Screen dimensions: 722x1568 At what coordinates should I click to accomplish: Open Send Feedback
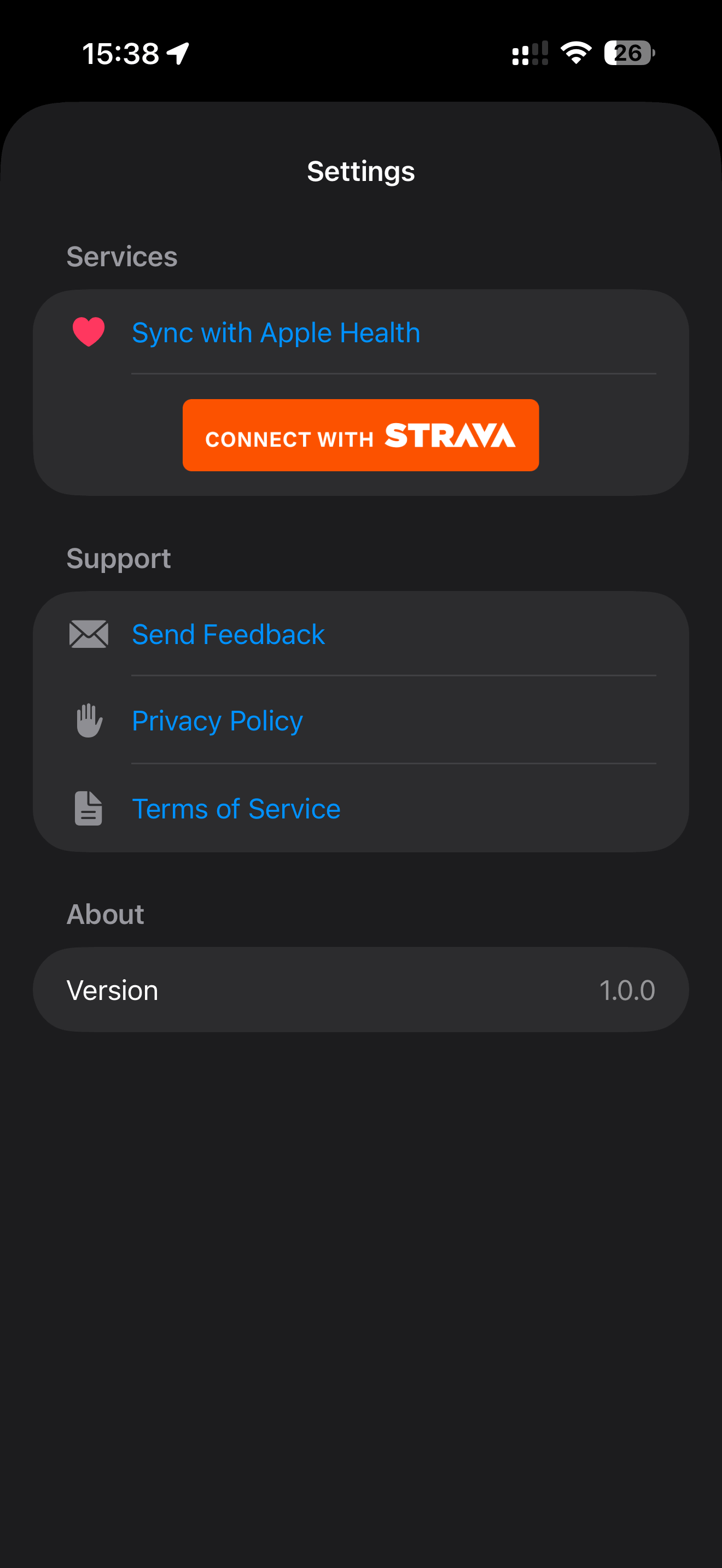(228, 634)
